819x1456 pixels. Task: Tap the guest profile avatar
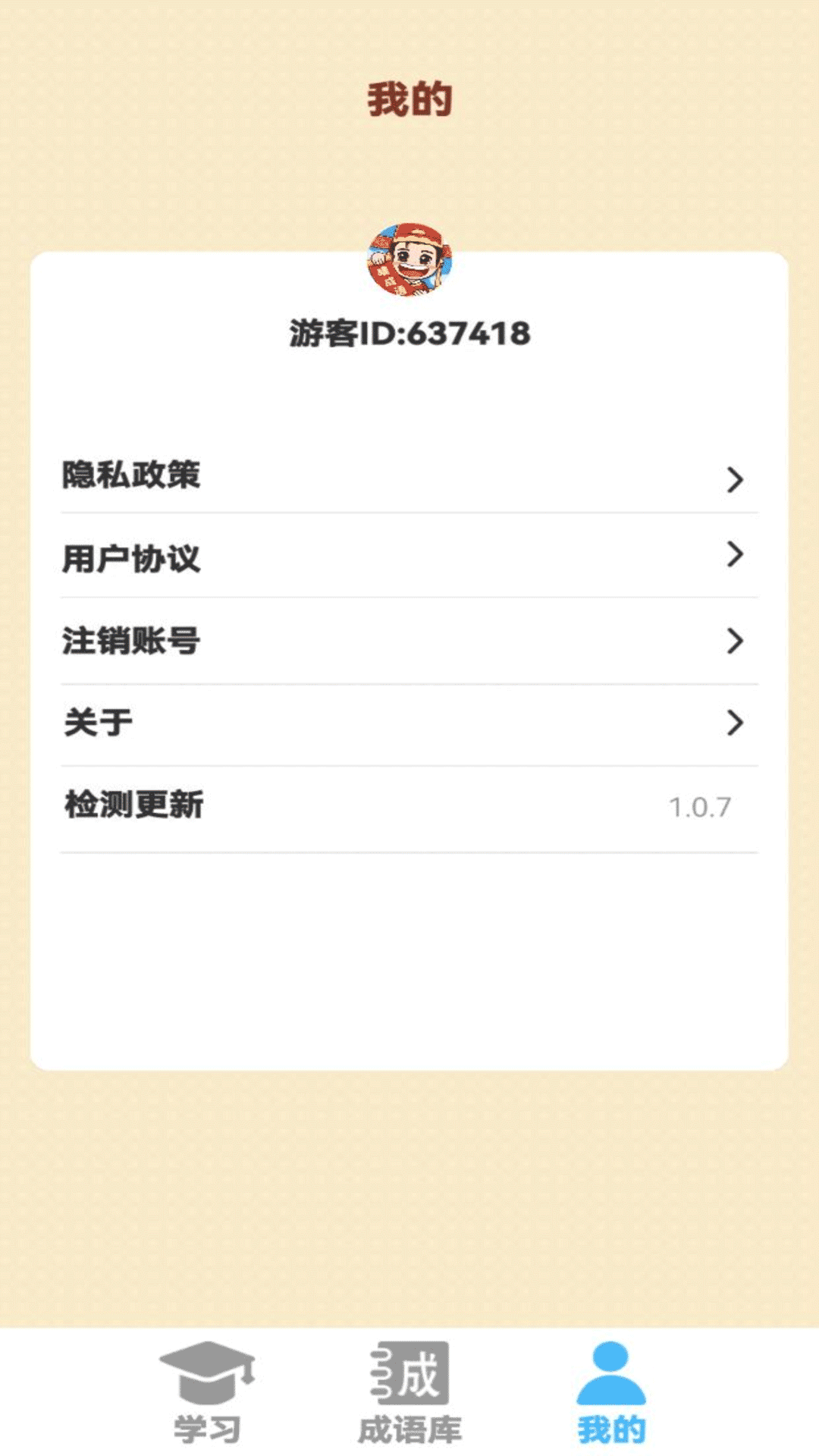pyautogui.click(x=409, y=260)
